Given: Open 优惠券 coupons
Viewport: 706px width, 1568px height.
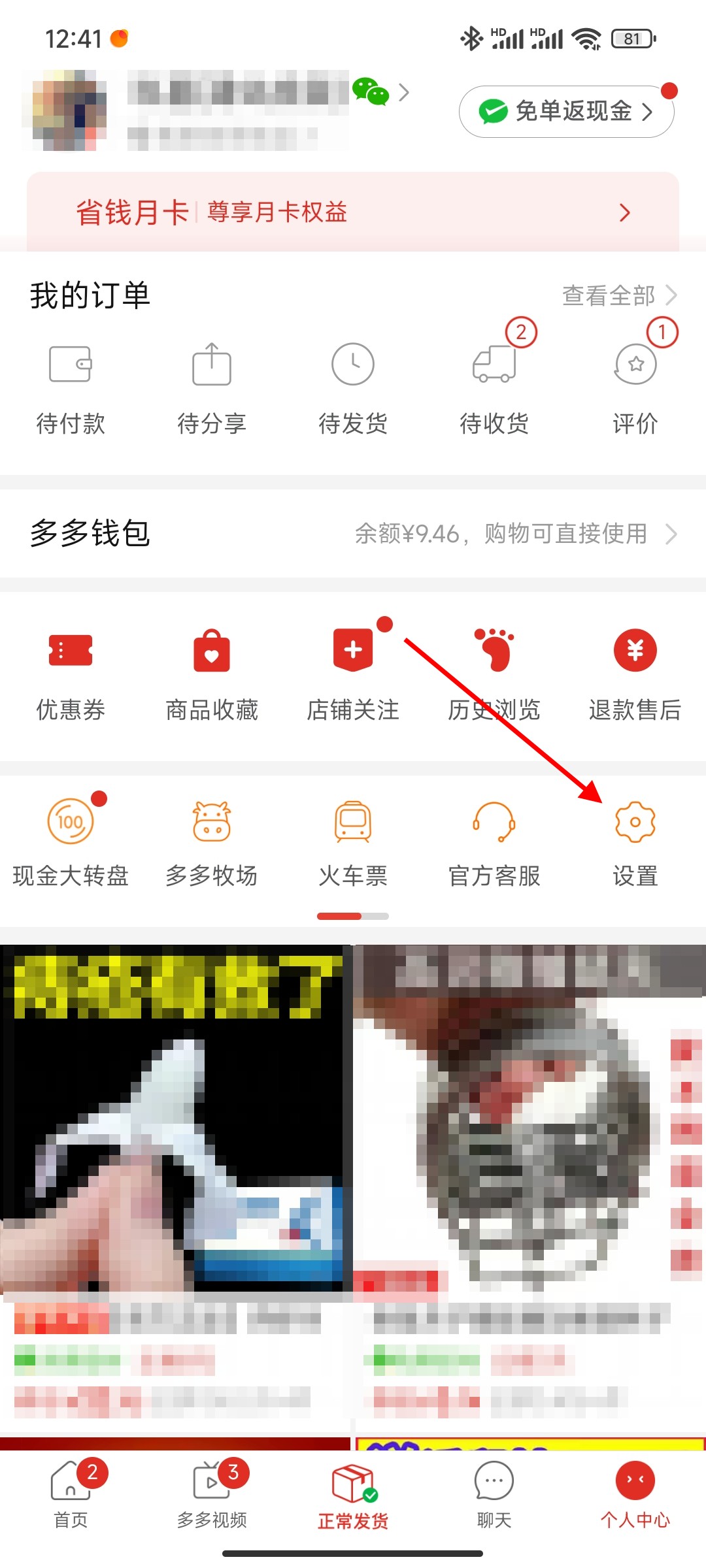Looking at the screenshot, I should (x=71, y=673).
